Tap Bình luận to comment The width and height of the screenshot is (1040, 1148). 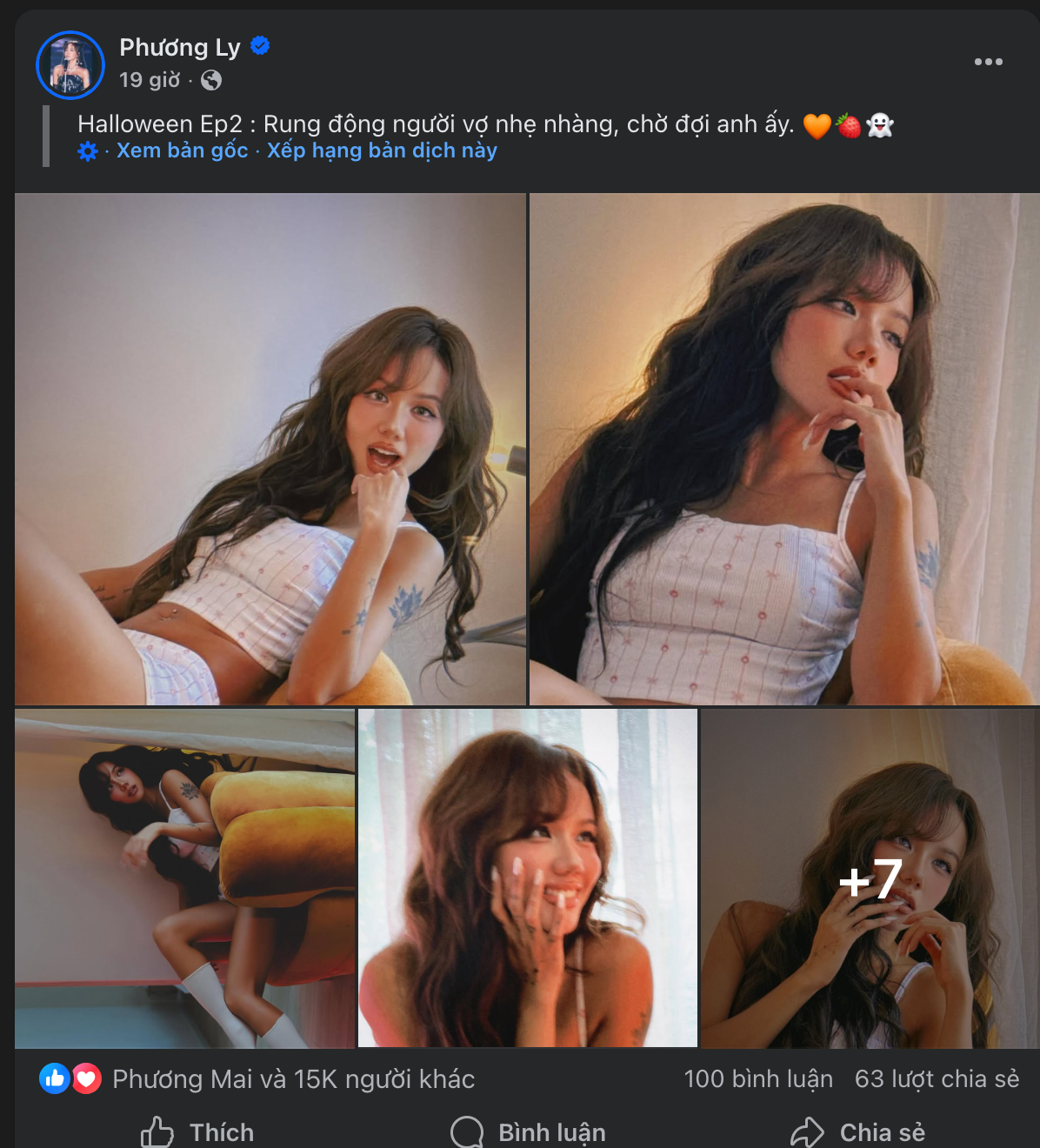coord(529,1132)
